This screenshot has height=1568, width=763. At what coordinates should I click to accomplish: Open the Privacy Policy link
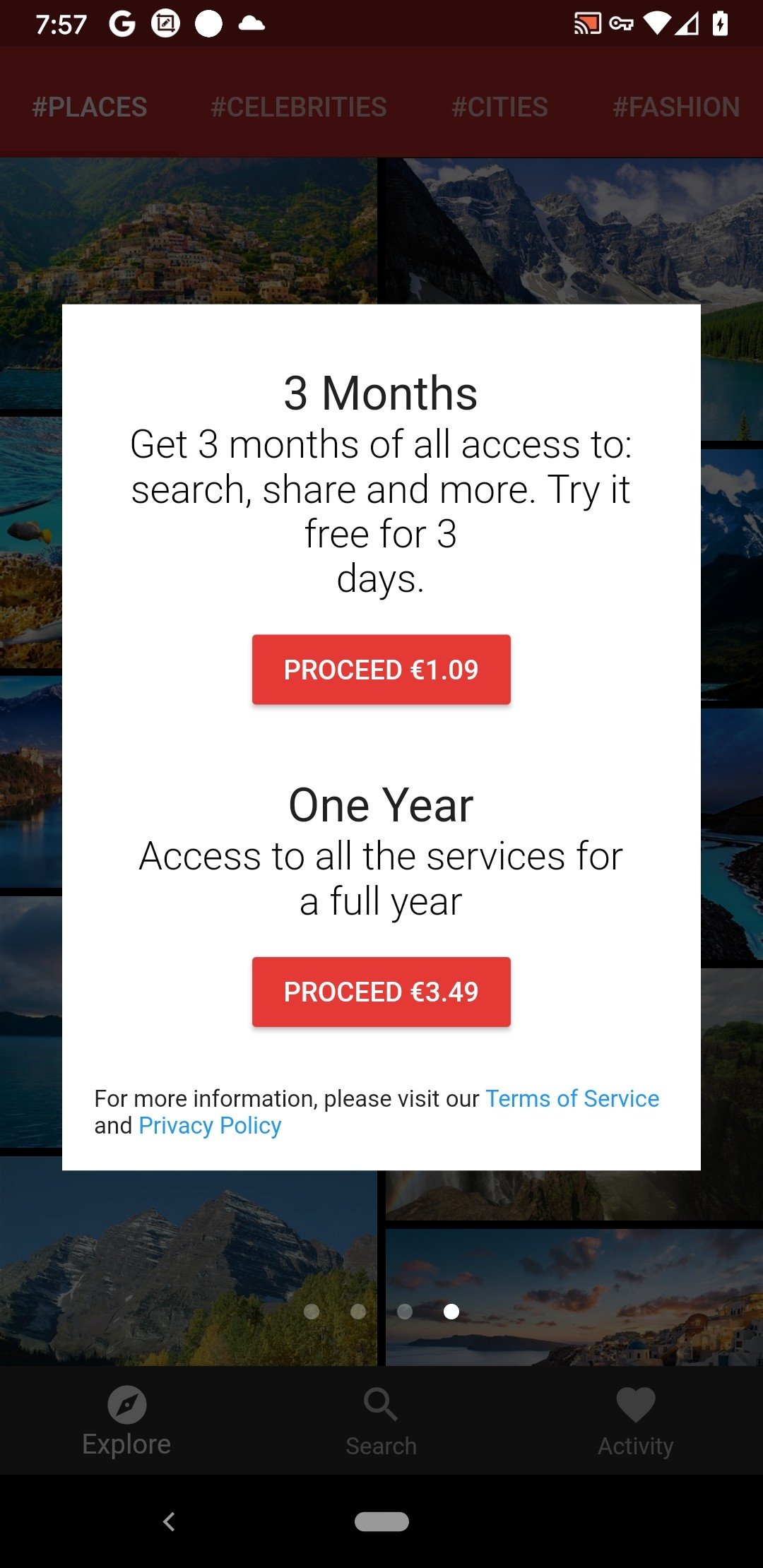point(210,1125)
